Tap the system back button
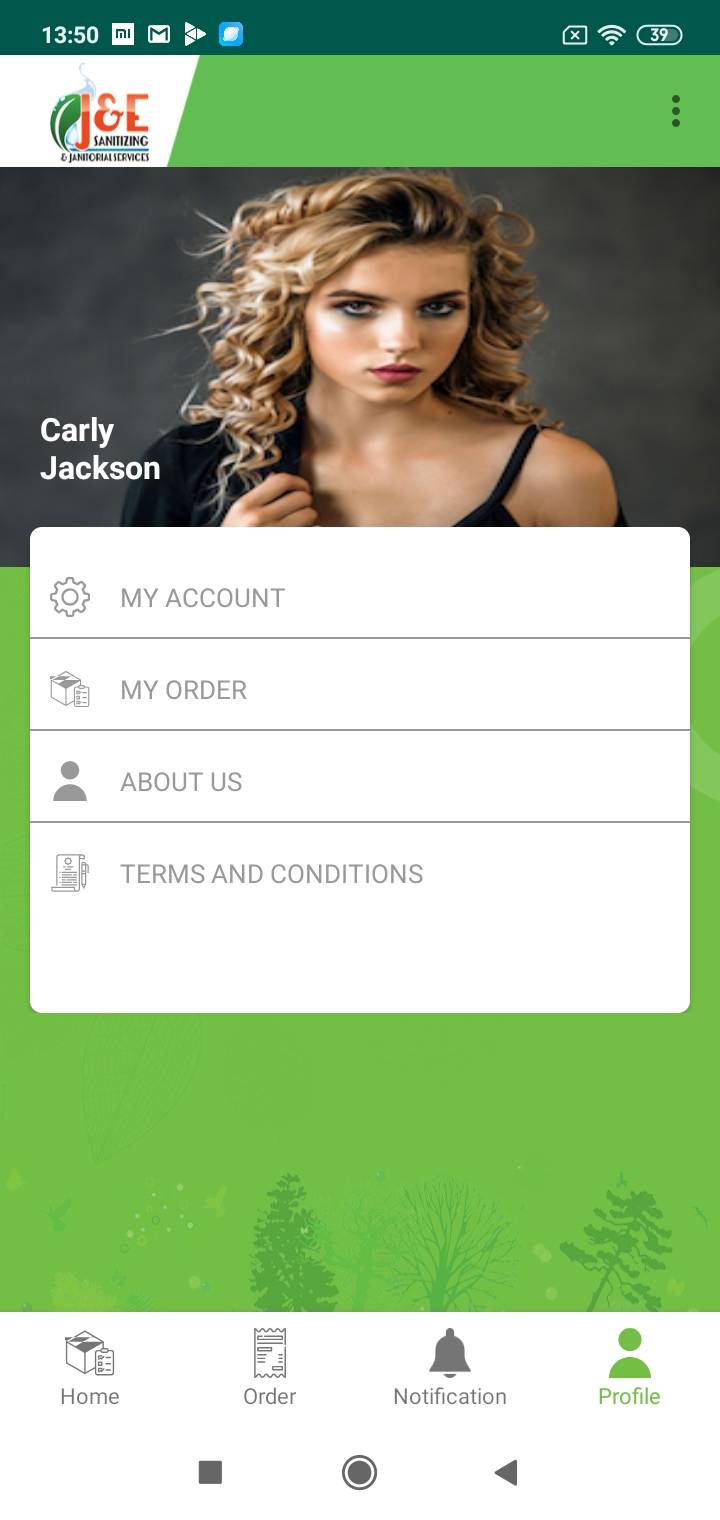Image resolution: width=720 pixels, height=1520 pixels. [506, 1472]
